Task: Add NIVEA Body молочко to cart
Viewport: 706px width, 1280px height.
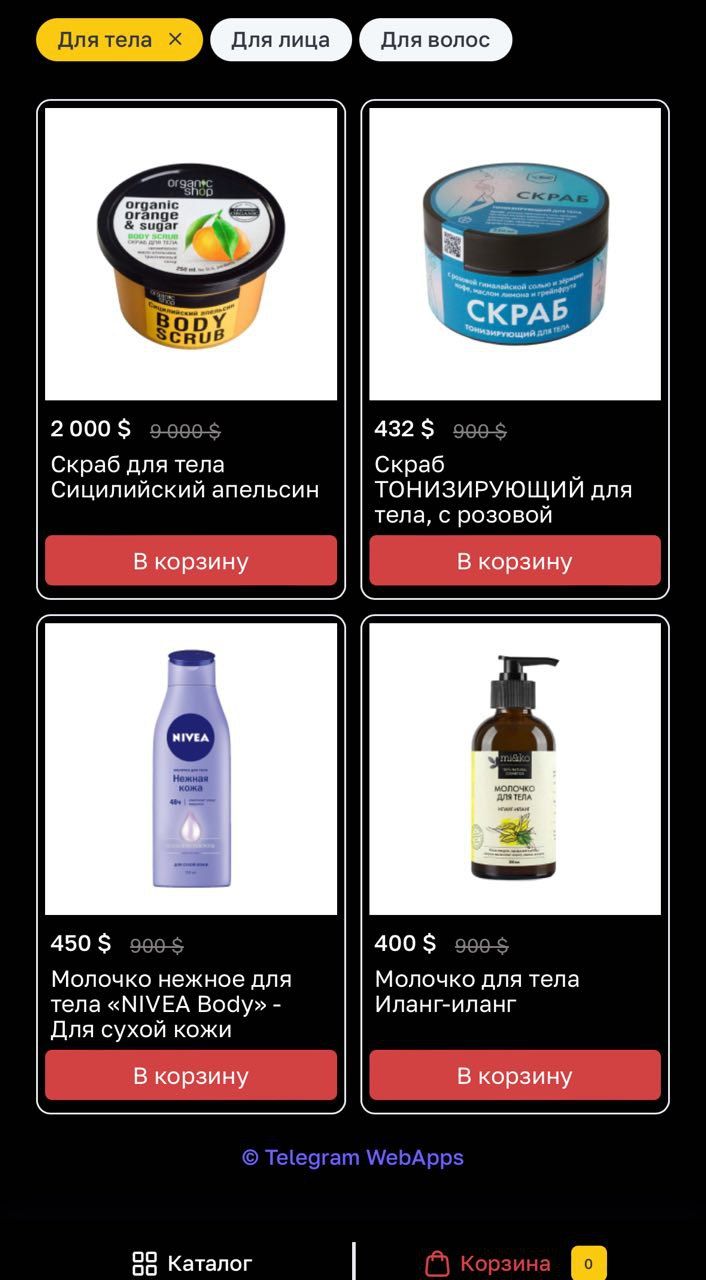Action: (191, 1076)
